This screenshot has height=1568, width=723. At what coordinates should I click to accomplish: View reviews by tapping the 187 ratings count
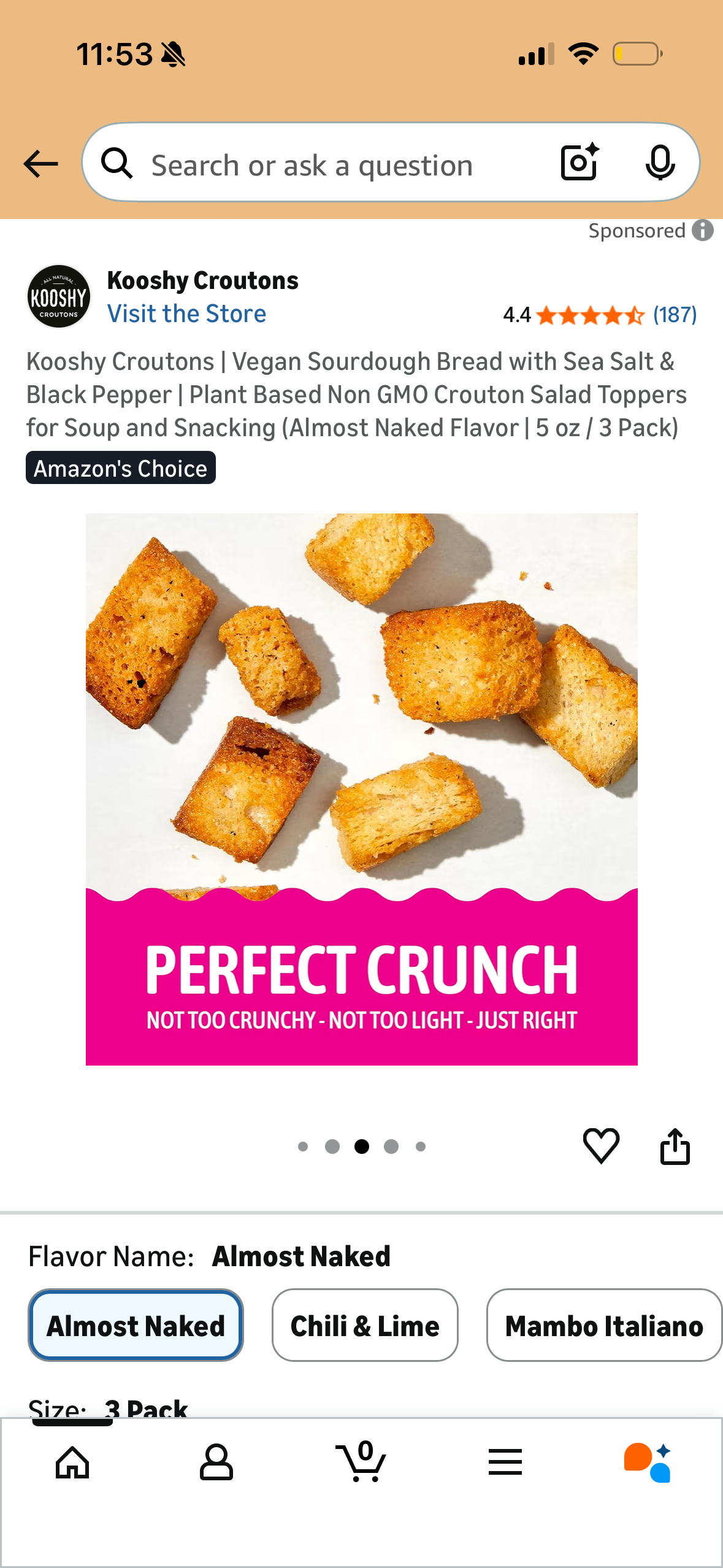(675, 316)
